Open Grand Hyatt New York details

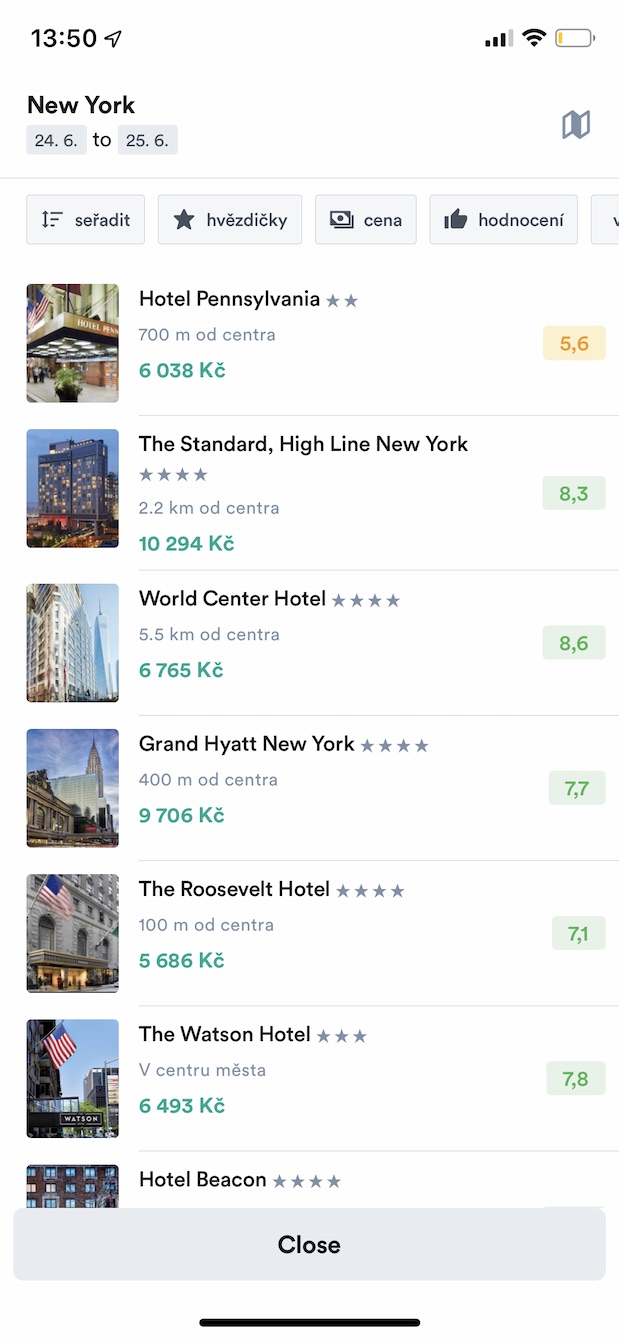coord(246,744)
